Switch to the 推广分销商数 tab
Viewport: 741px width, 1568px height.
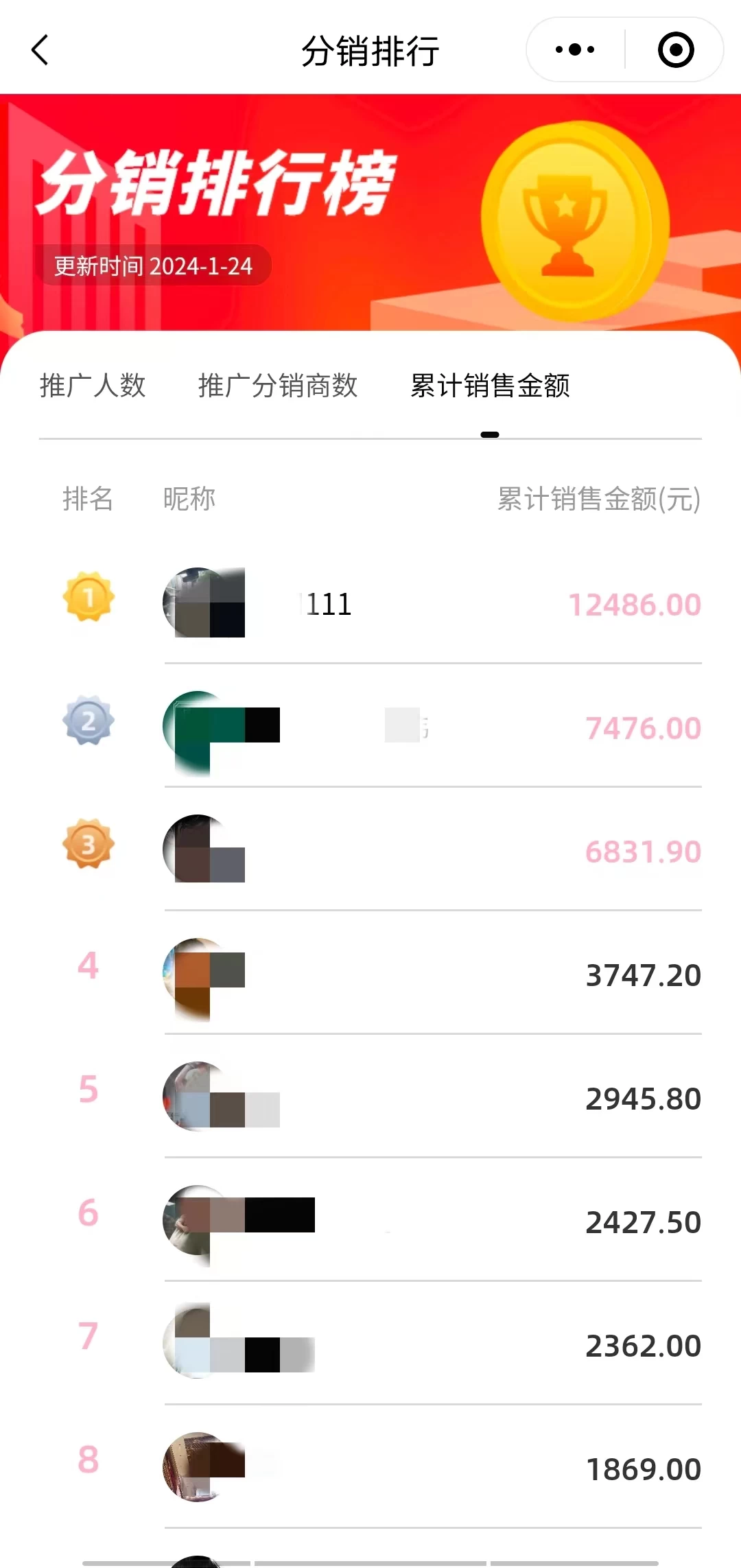277,386
